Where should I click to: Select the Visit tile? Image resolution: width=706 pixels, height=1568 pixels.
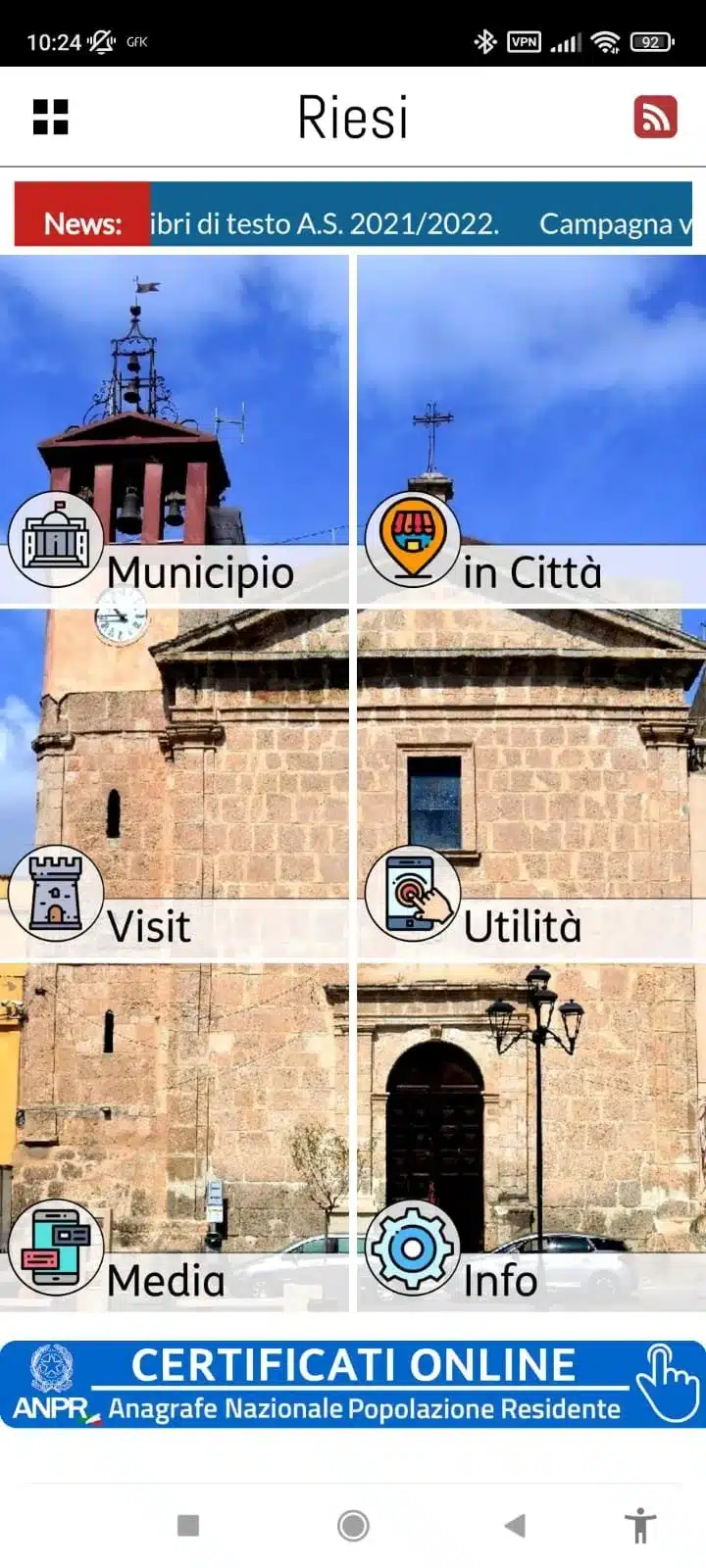175,784
